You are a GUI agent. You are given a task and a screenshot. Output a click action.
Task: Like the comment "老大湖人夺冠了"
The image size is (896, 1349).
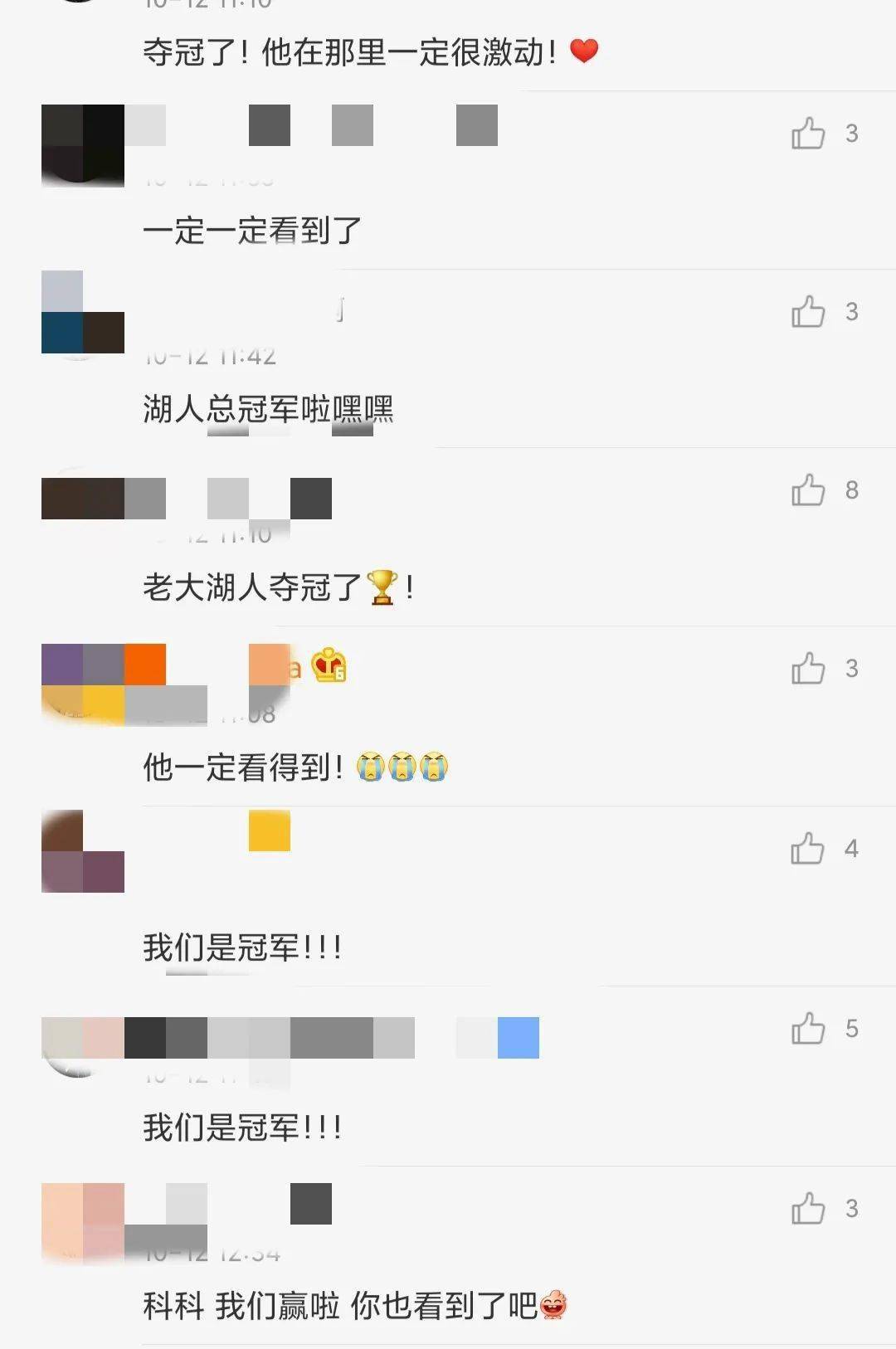tap(808, 490)
